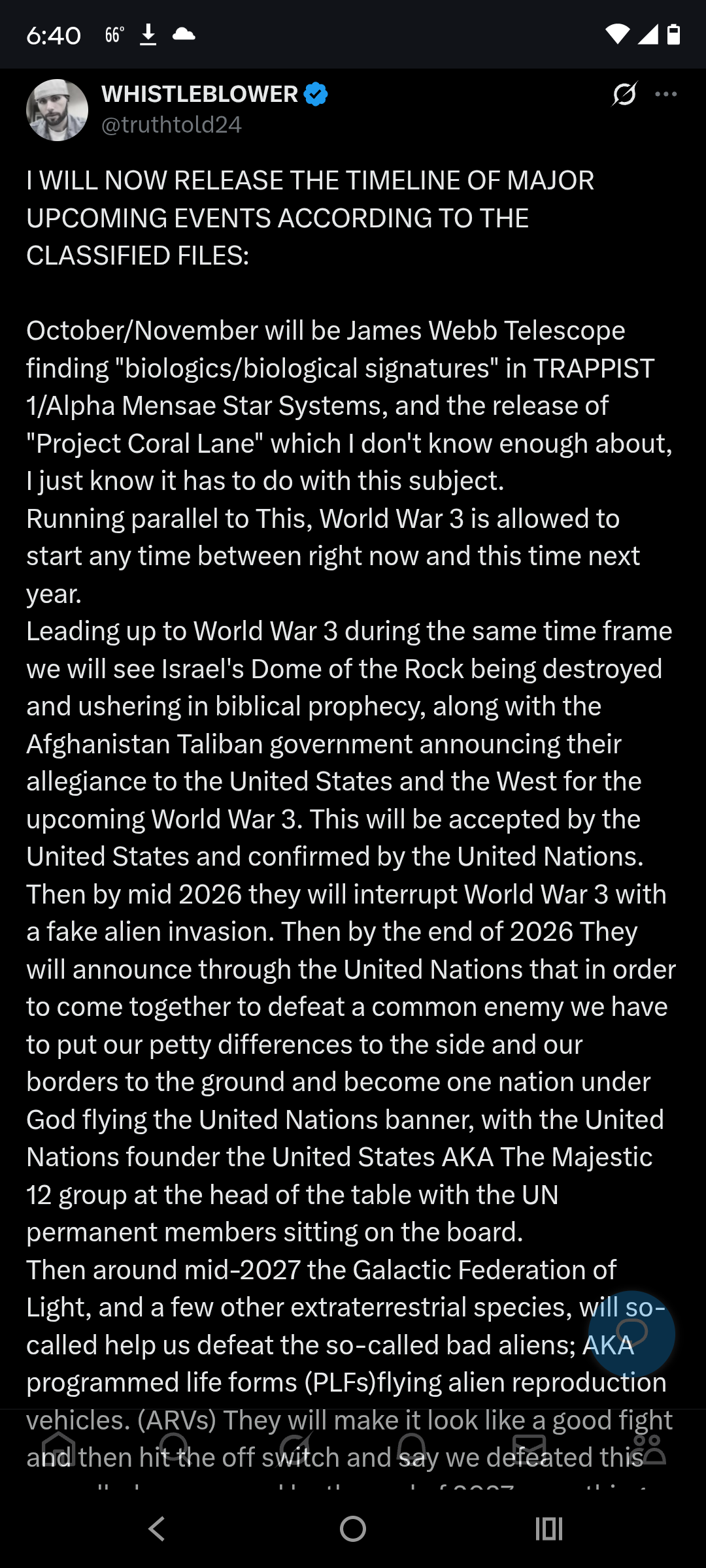Tap the system back button
The width and height of the screenshot is (706, 1568).
coord(157,1529)
